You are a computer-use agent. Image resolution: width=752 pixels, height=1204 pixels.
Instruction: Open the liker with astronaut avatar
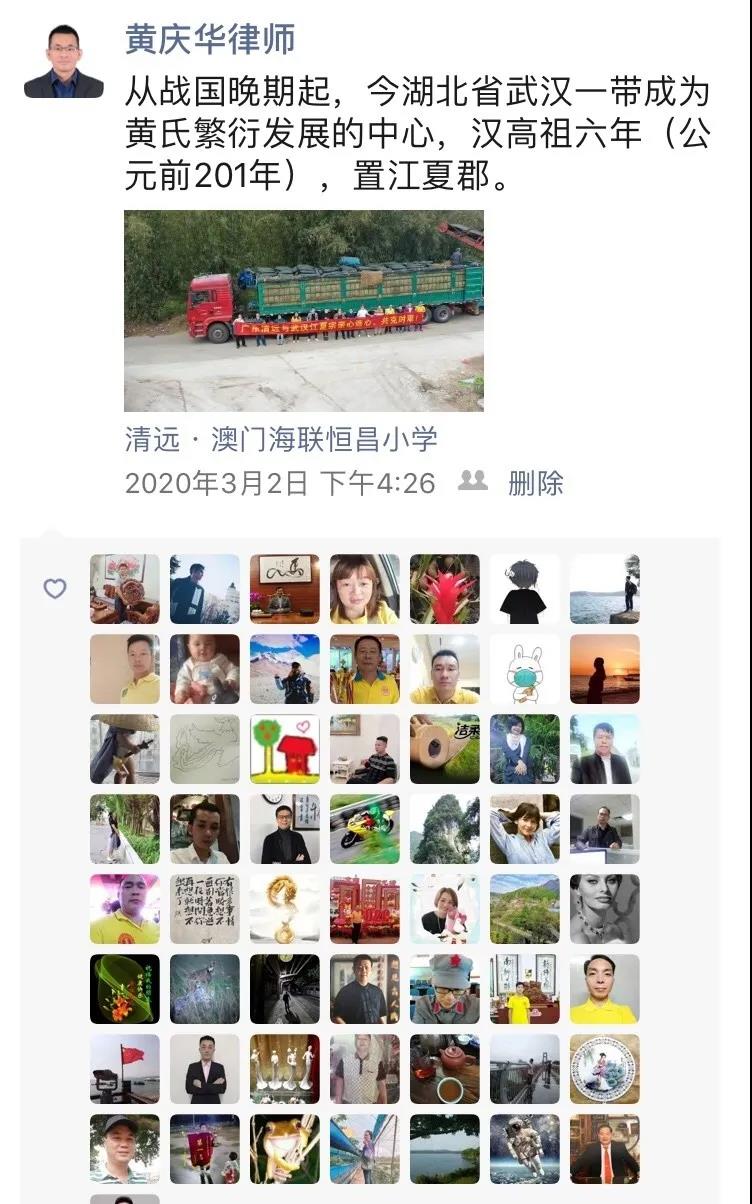524,1149
